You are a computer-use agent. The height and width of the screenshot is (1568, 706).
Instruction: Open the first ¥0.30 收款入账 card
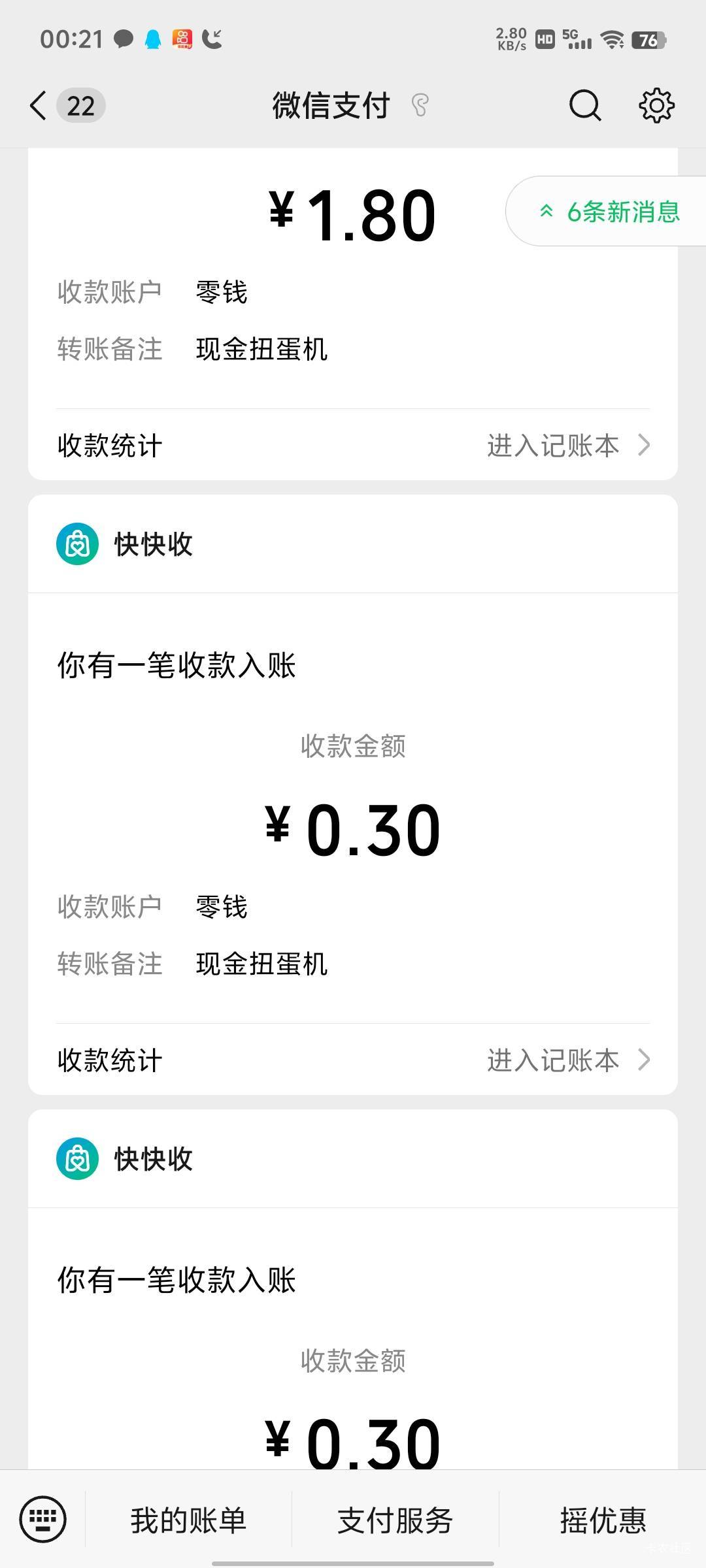(x=353, y=794)
